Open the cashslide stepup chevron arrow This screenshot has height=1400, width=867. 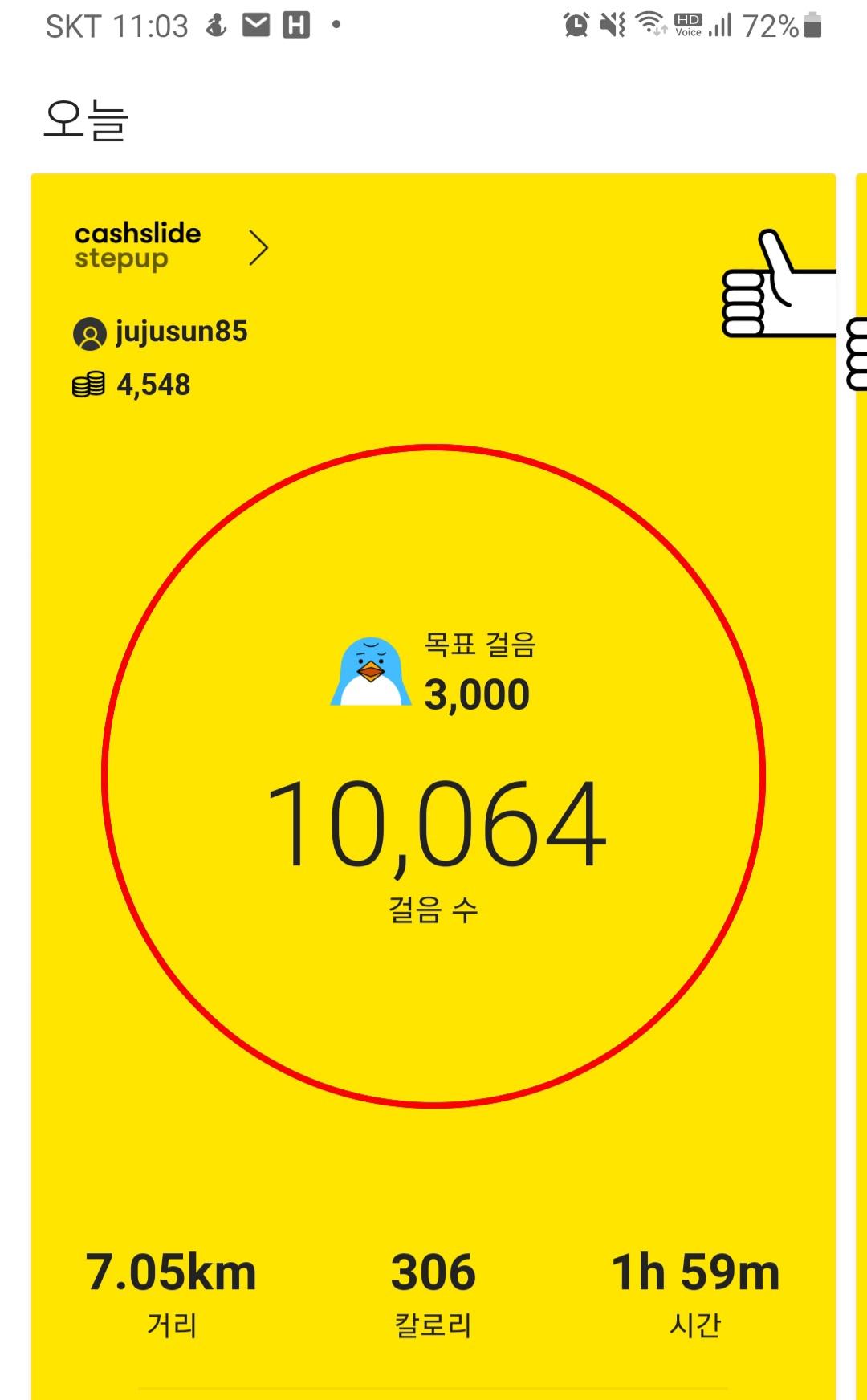coord(258,248)
